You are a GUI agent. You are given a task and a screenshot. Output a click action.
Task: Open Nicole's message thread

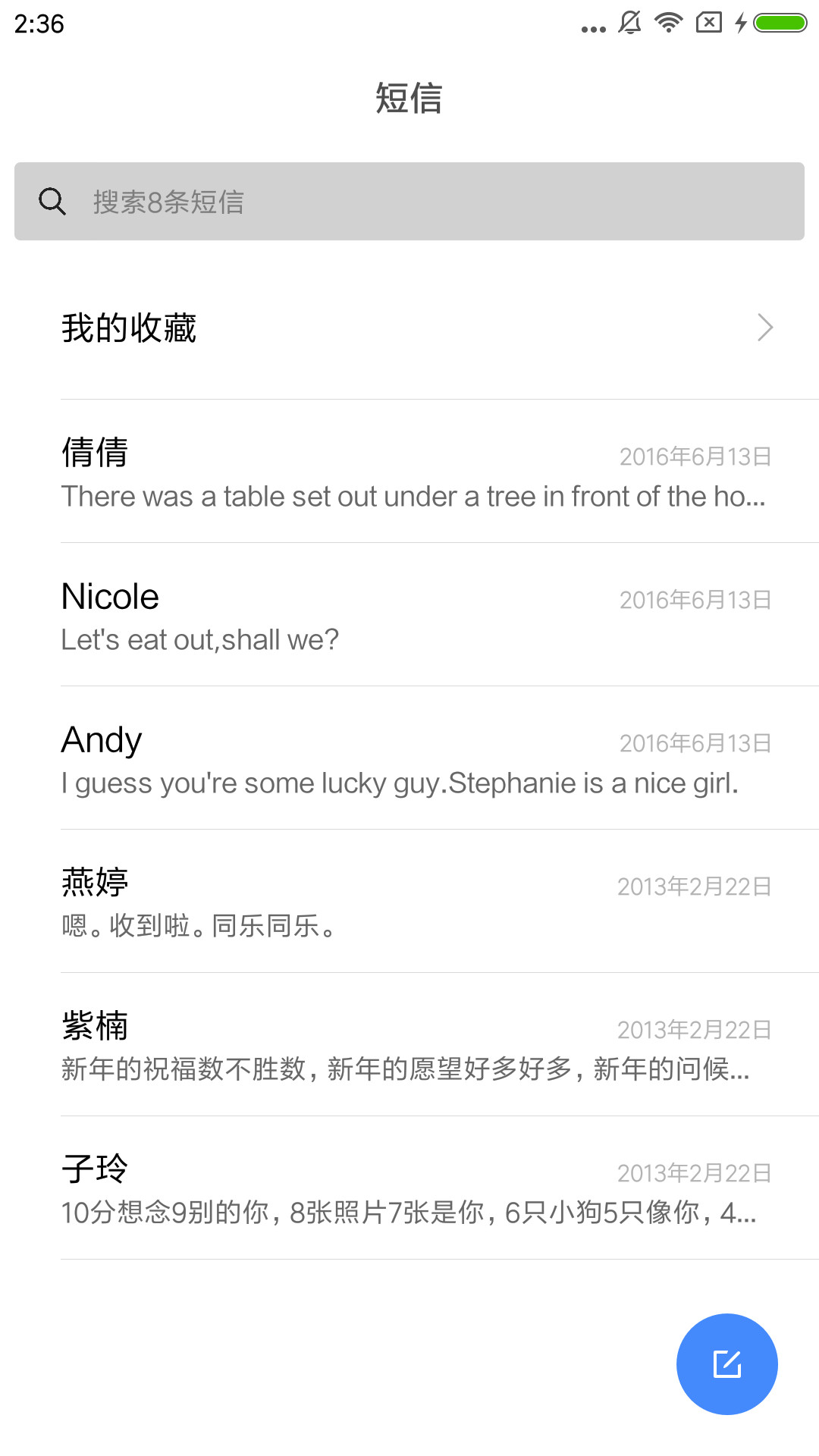click(x=409, y=615)
